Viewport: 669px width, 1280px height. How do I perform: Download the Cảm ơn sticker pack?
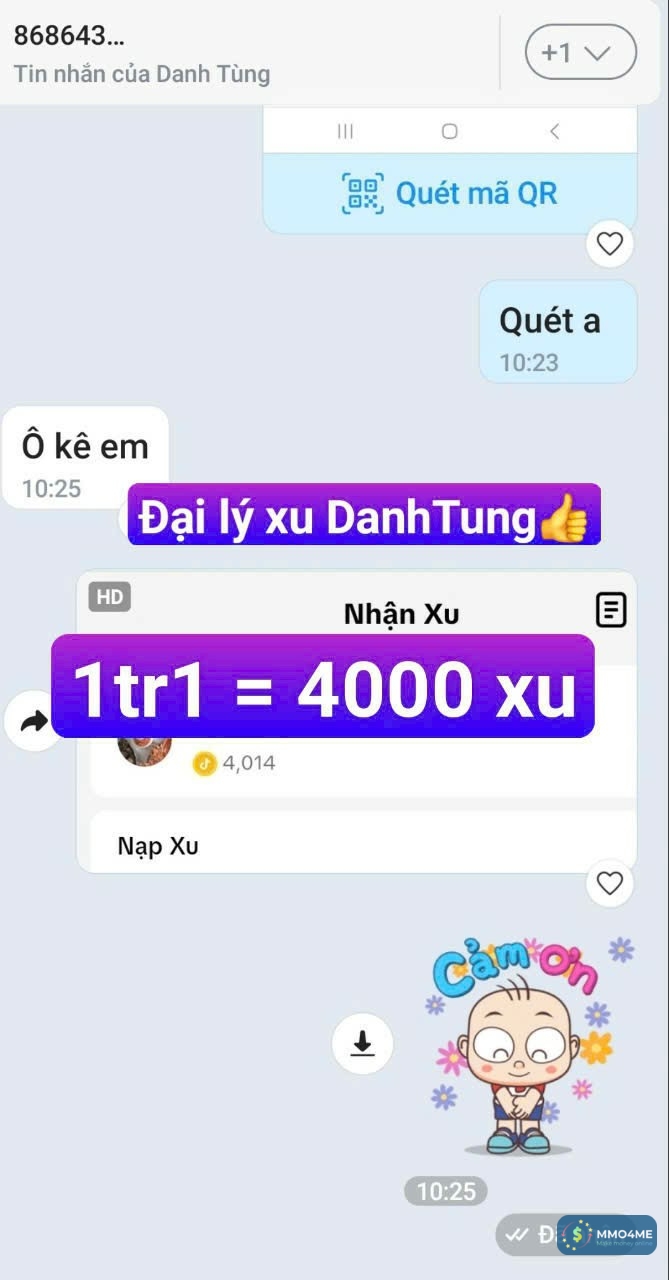click(362, 1044)
